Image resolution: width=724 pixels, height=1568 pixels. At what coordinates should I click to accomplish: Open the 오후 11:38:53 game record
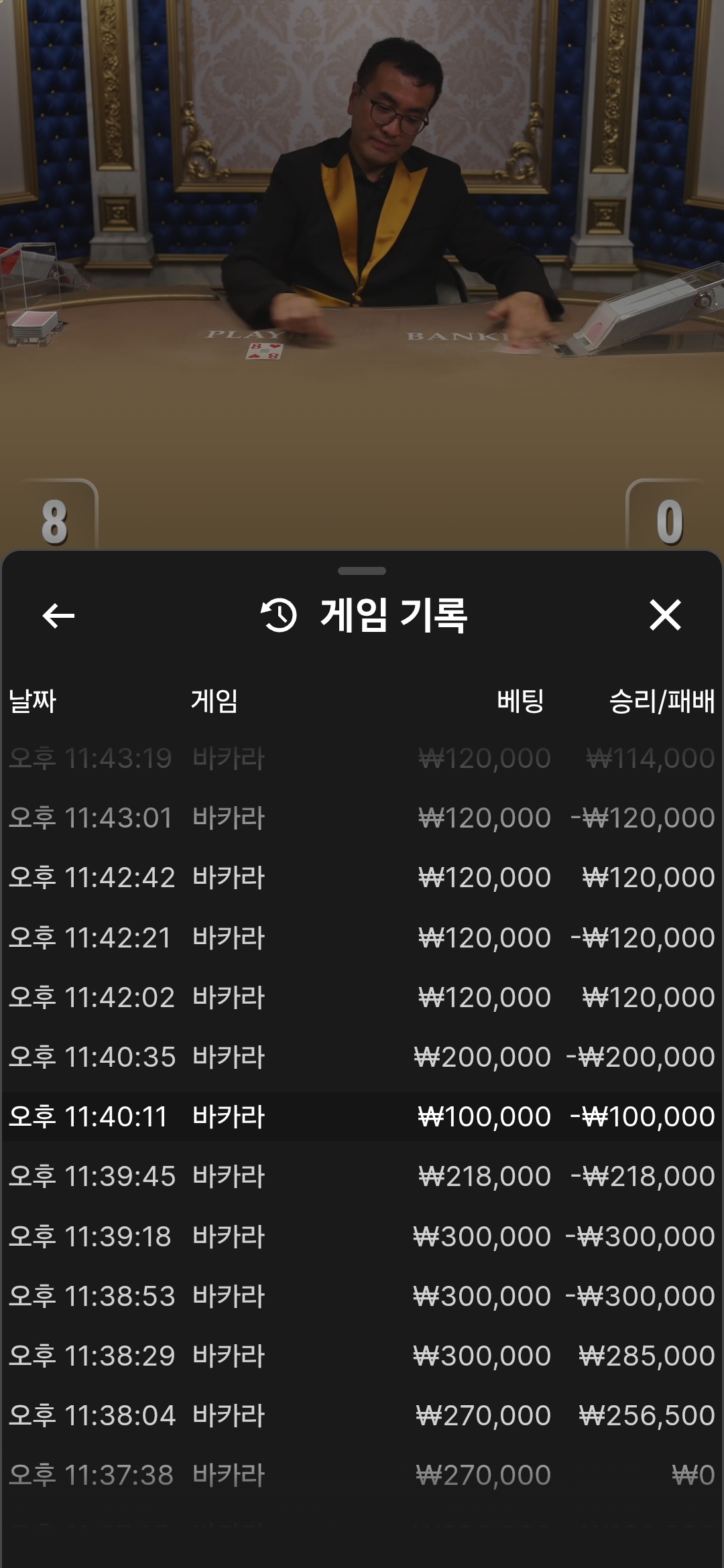(362, 1296)
